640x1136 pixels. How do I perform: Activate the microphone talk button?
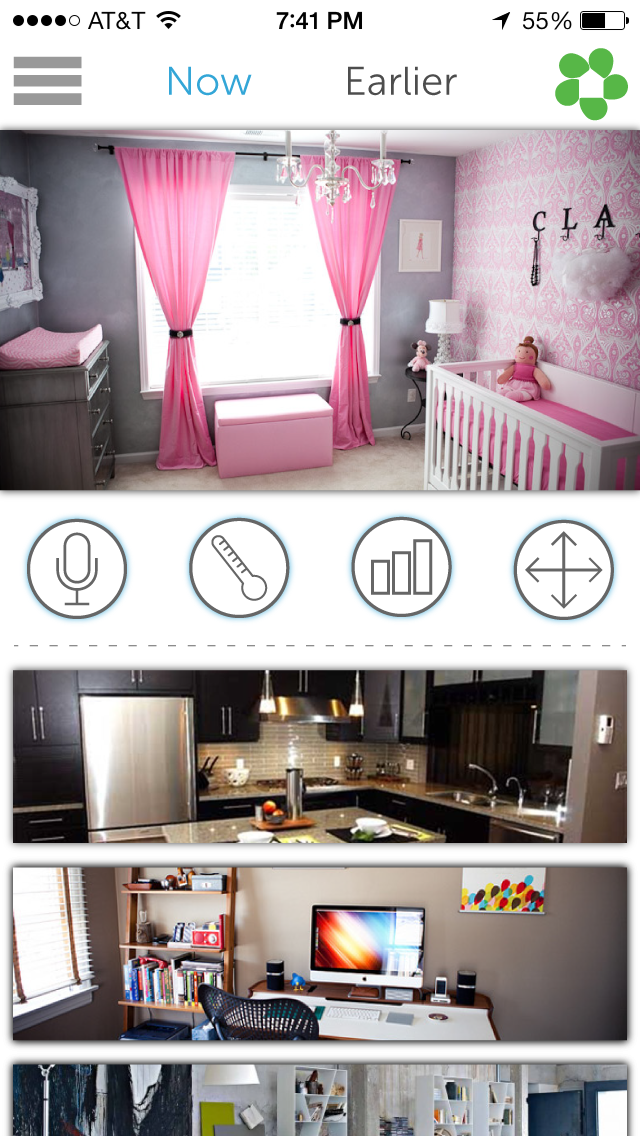[x=77, y=570]
